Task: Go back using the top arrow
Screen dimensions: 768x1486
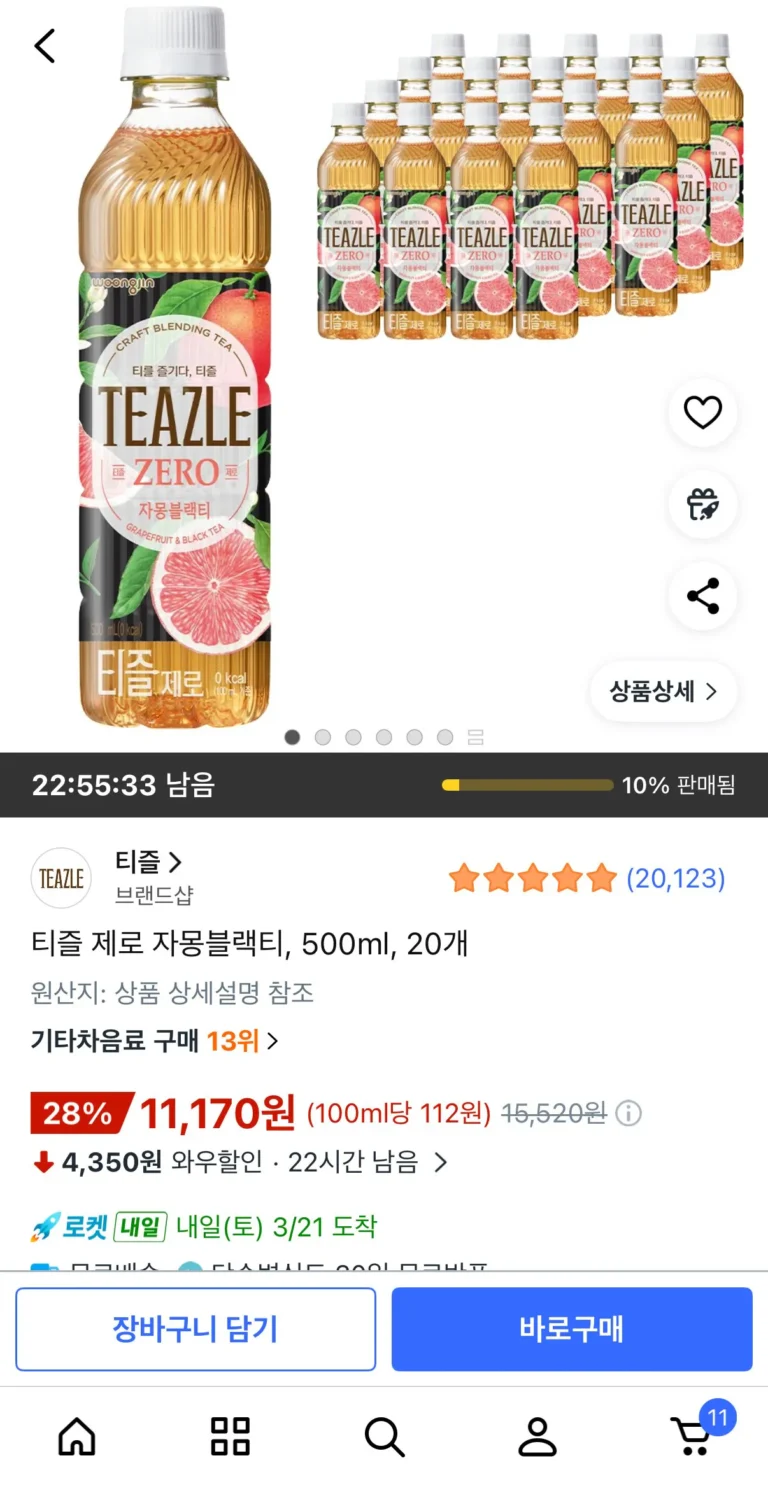Action: [x=45, y=46]
